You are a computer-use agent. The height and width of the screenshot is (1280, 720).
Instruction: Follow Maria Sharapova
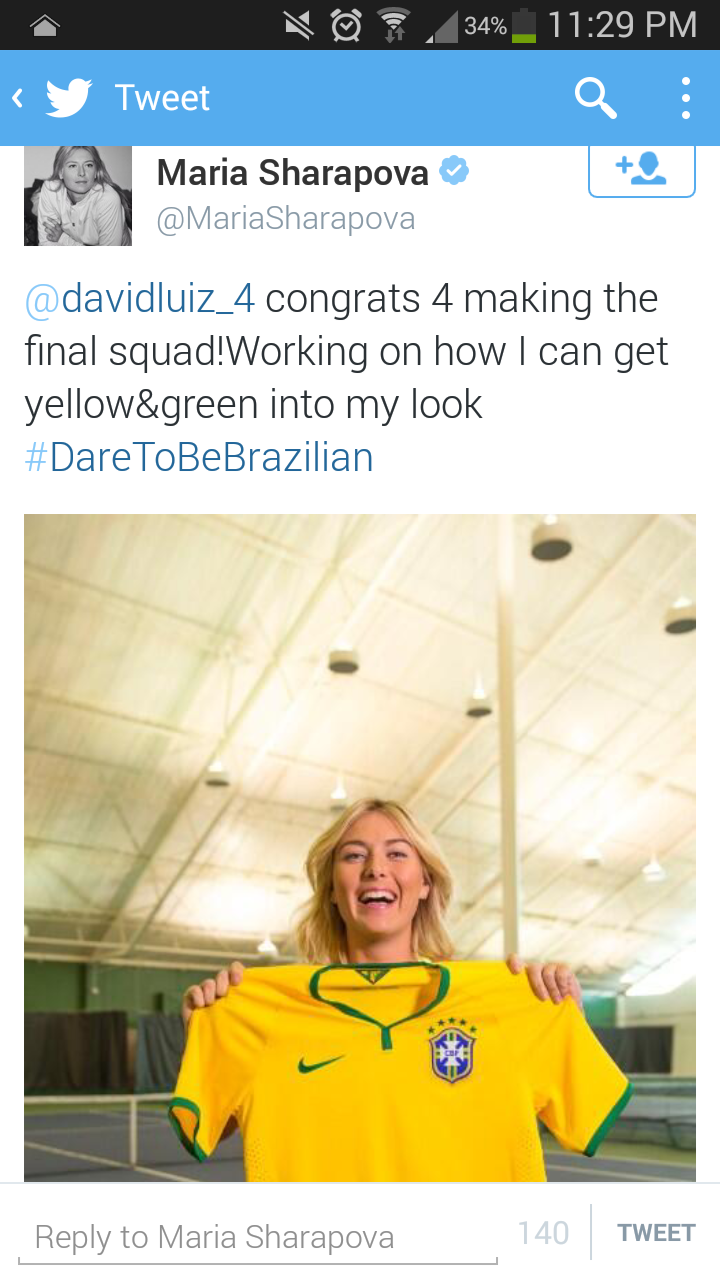[x=641, y=170]
